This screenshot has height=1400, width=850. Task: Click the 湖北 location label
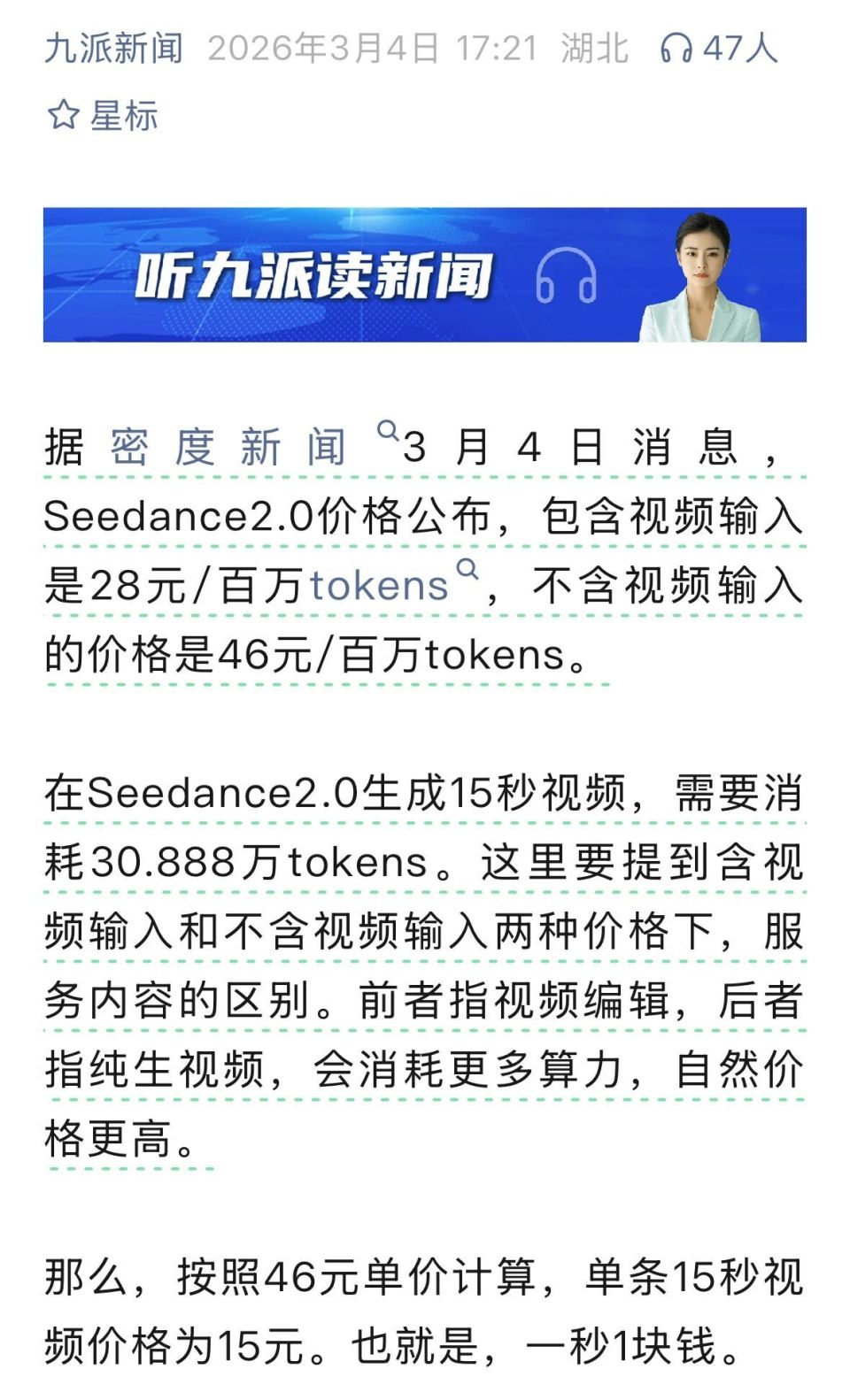[595, 50]
